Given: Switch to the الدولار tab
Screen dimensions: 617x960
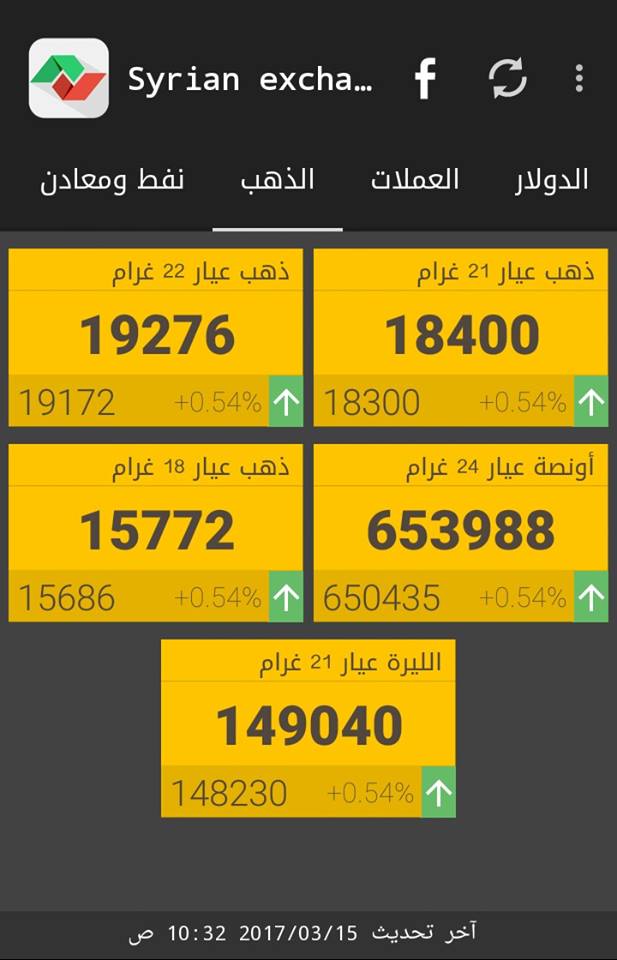Looking at the screenshot, I should coord(551,180).
